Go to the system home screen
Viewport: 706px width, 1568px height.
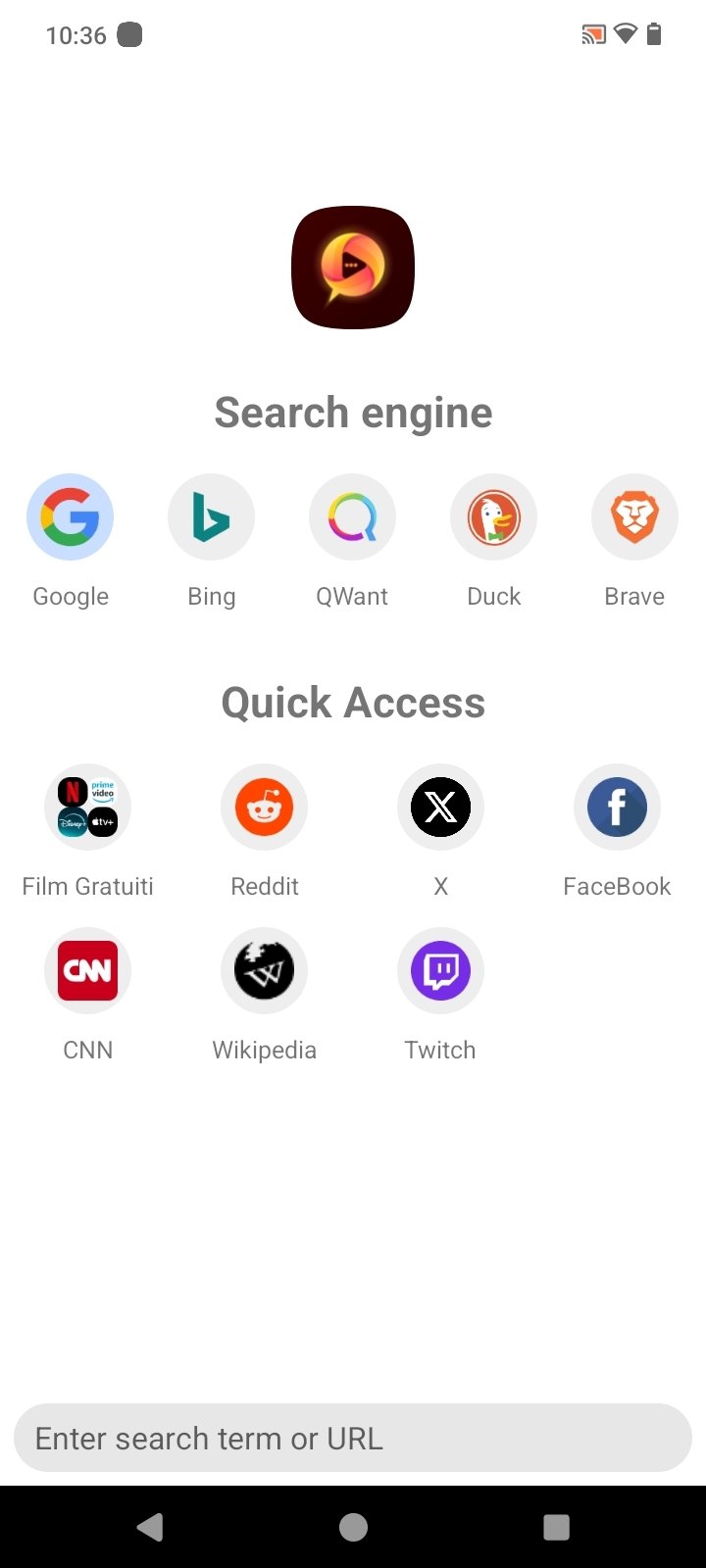[353, 1527]
